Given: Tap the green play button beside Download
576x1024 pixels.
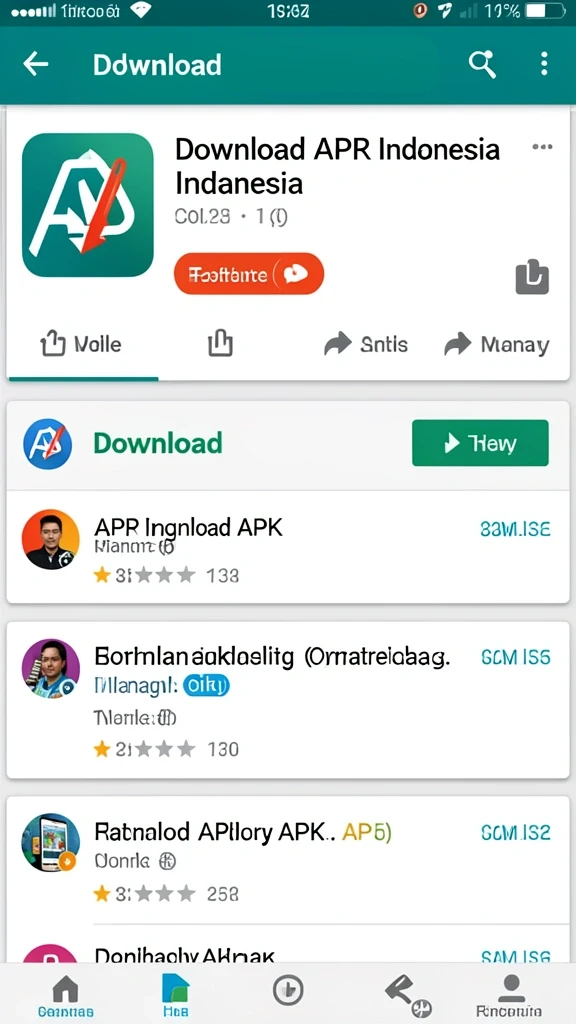Looking at the screenshot, I should (x=480, y=443).
